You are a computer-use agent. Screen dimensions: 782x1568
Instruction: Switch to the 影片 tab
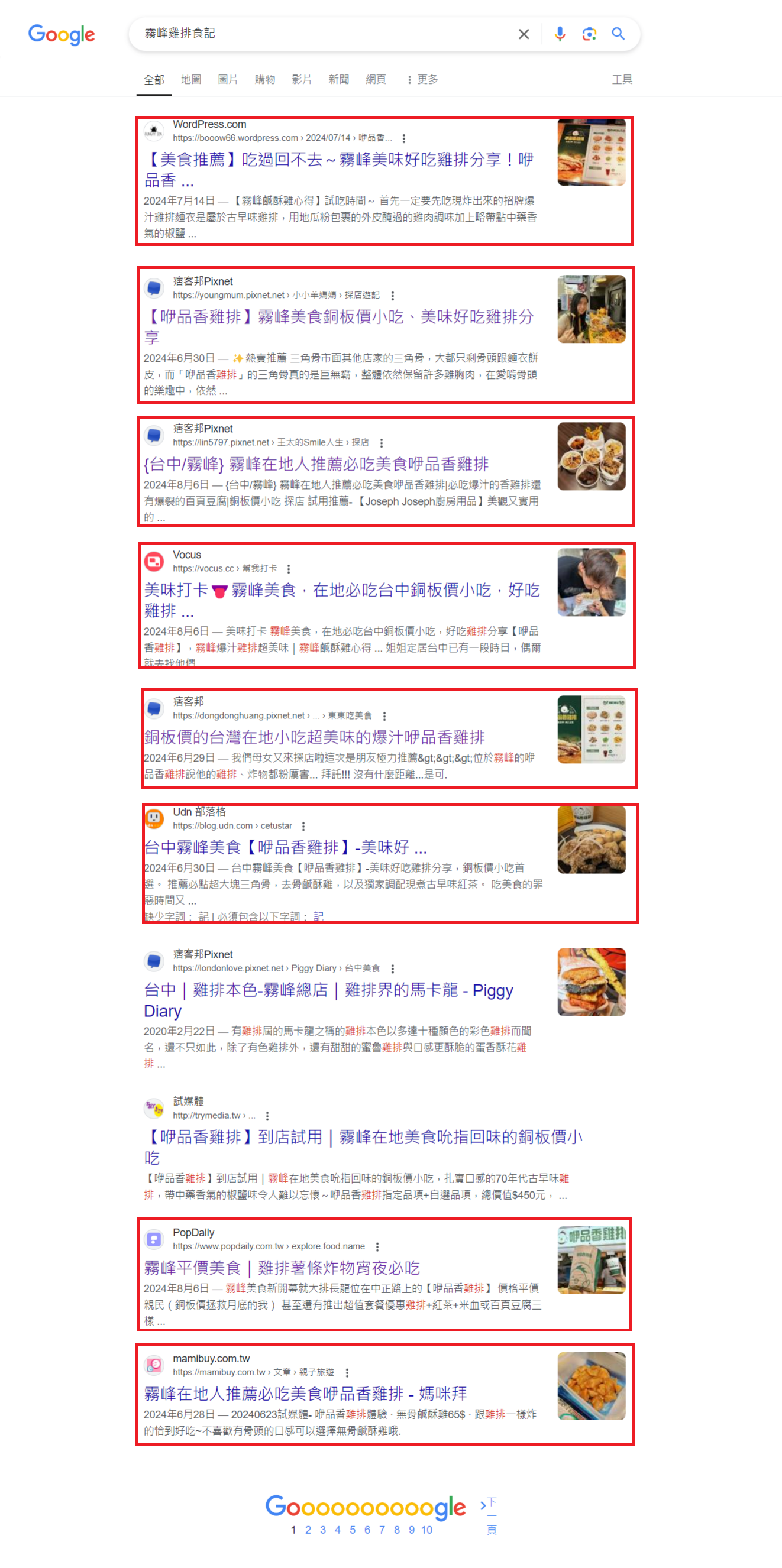(301, 79)
